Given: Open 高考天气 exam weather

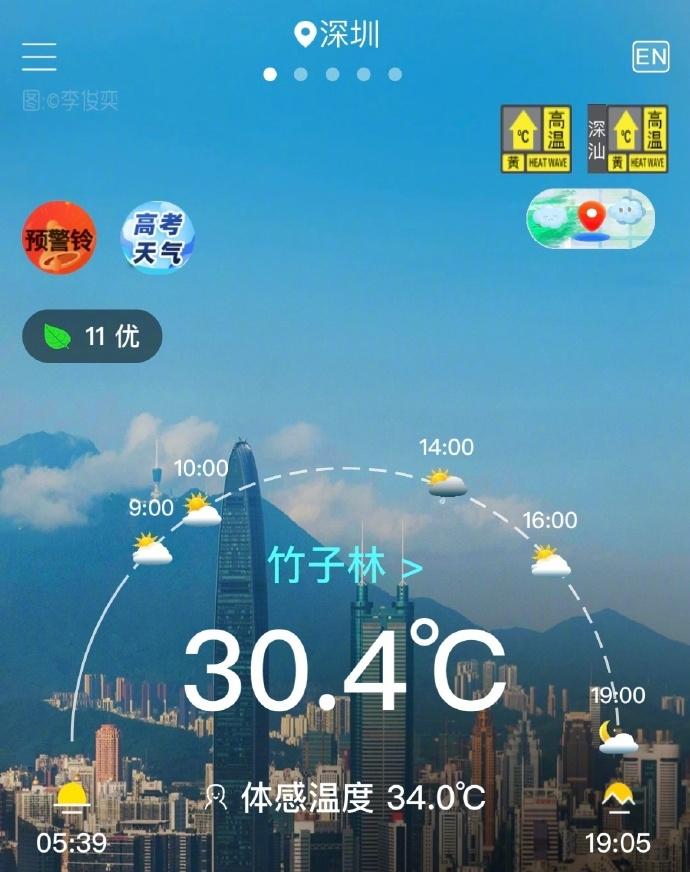Looking at the screenshot, I should tap(158, 238).
